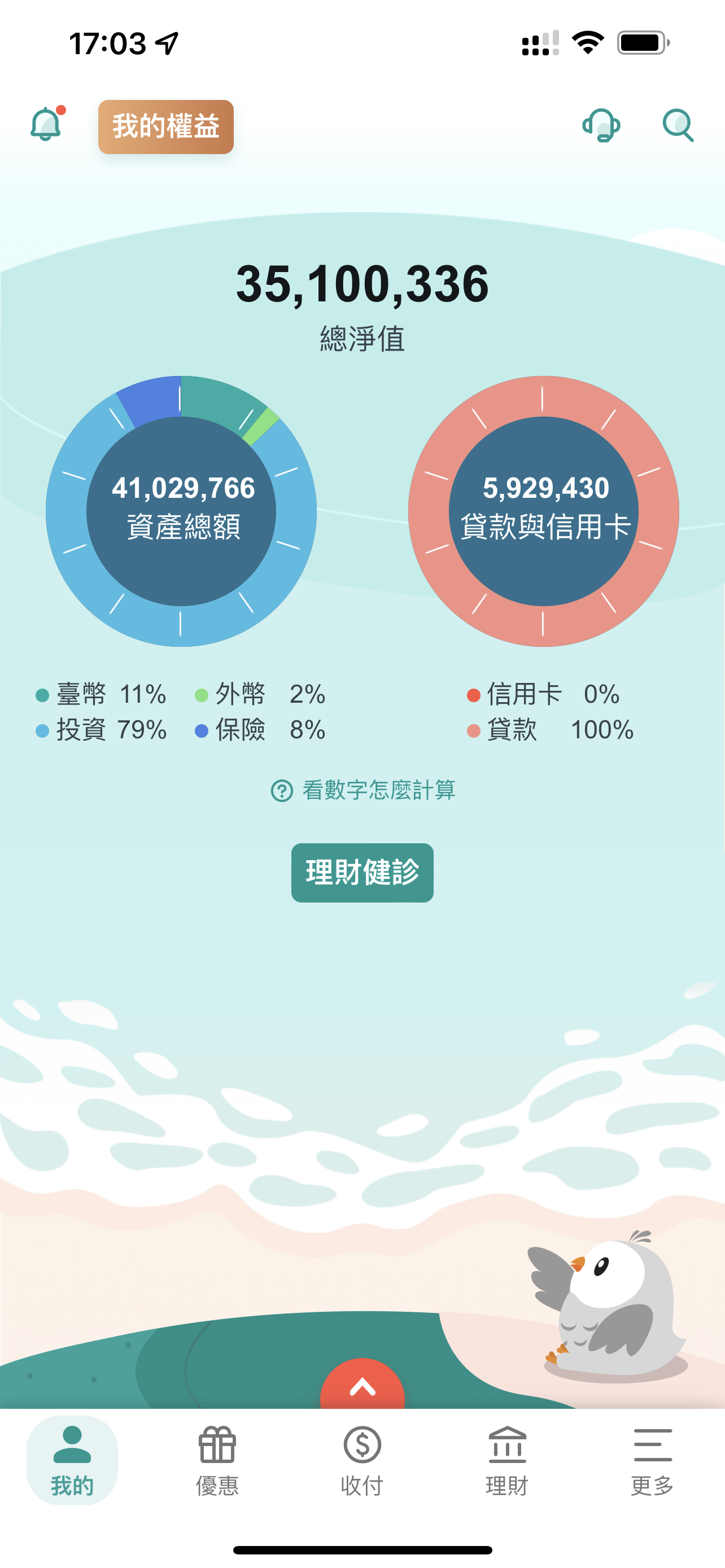Go to the 收付 tab
The image size is (725, 1568).
click(x=362, y=1460)
